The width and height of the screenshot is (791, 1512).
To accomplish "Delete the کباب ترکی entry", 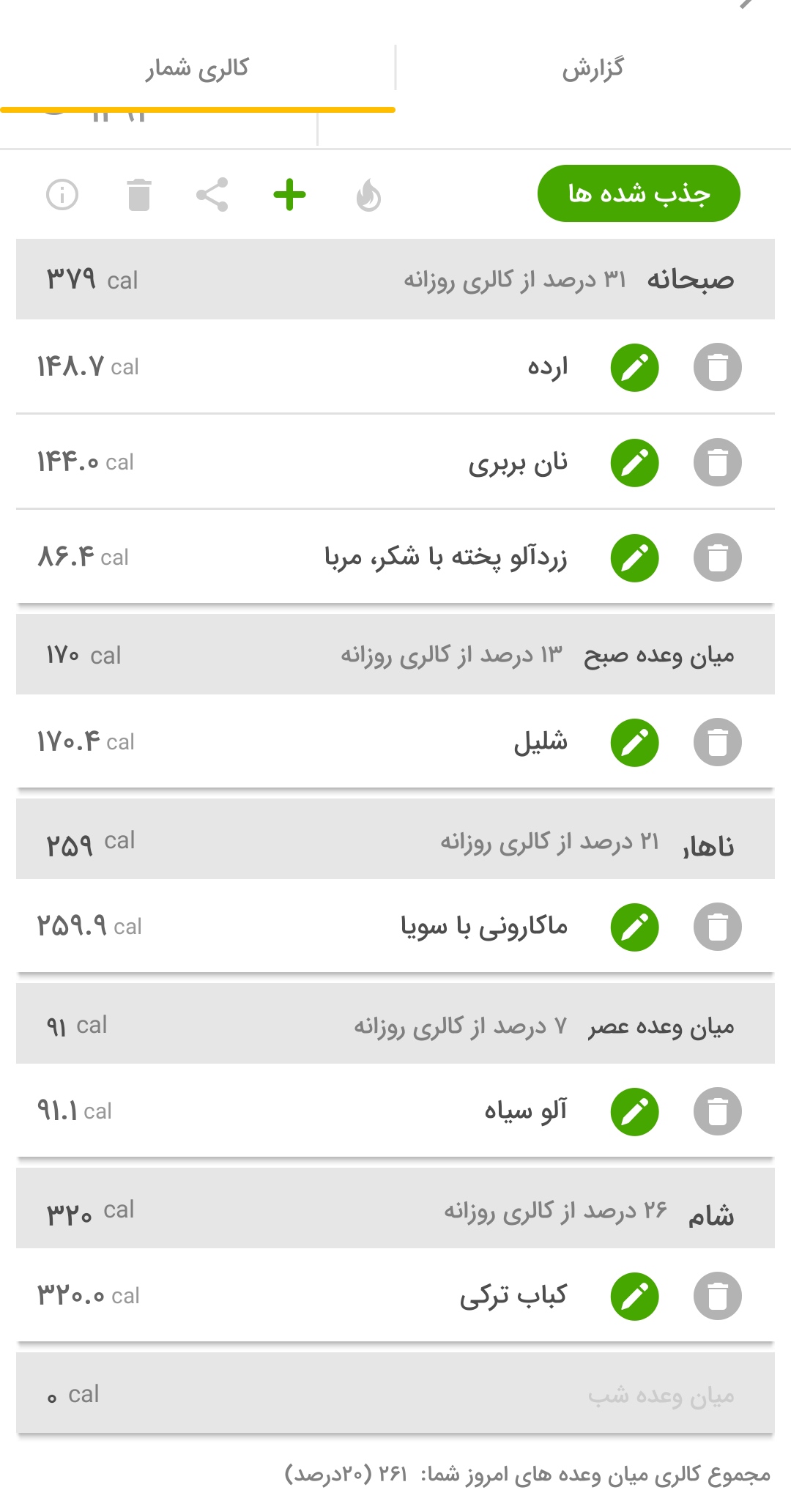I will pos(718,1296).
